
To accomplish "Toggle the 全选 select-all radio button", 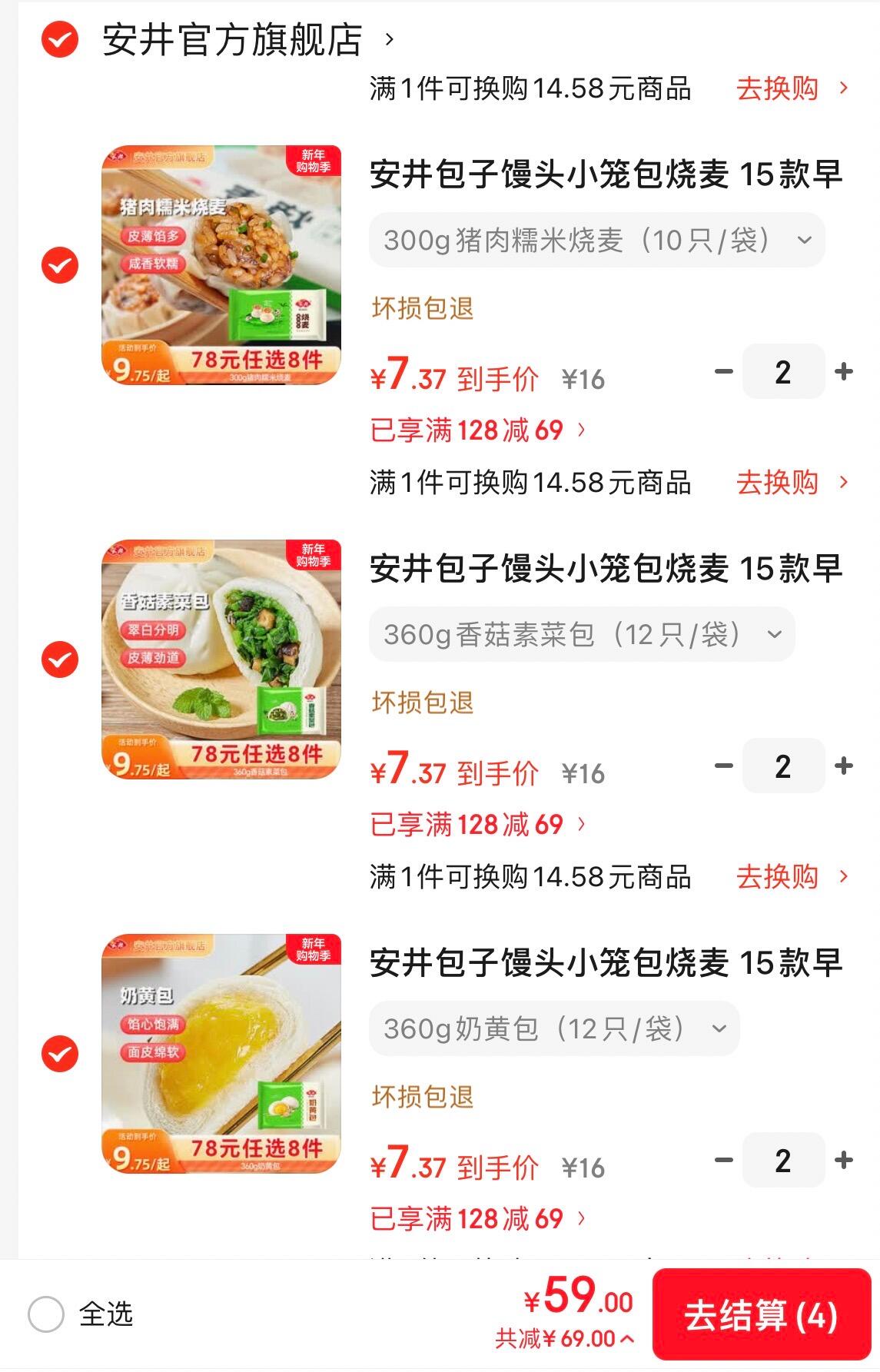I will point(46,1314).
